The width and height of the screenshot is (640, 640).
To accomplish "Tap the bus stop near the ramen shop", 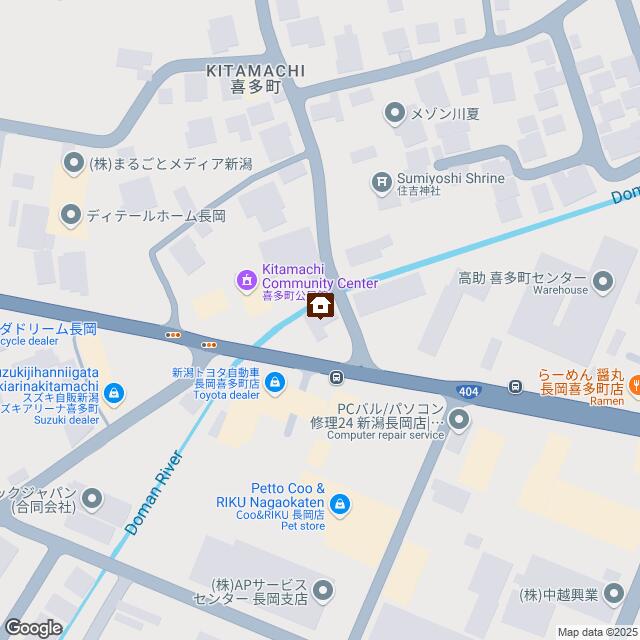I will pos(516,386).
